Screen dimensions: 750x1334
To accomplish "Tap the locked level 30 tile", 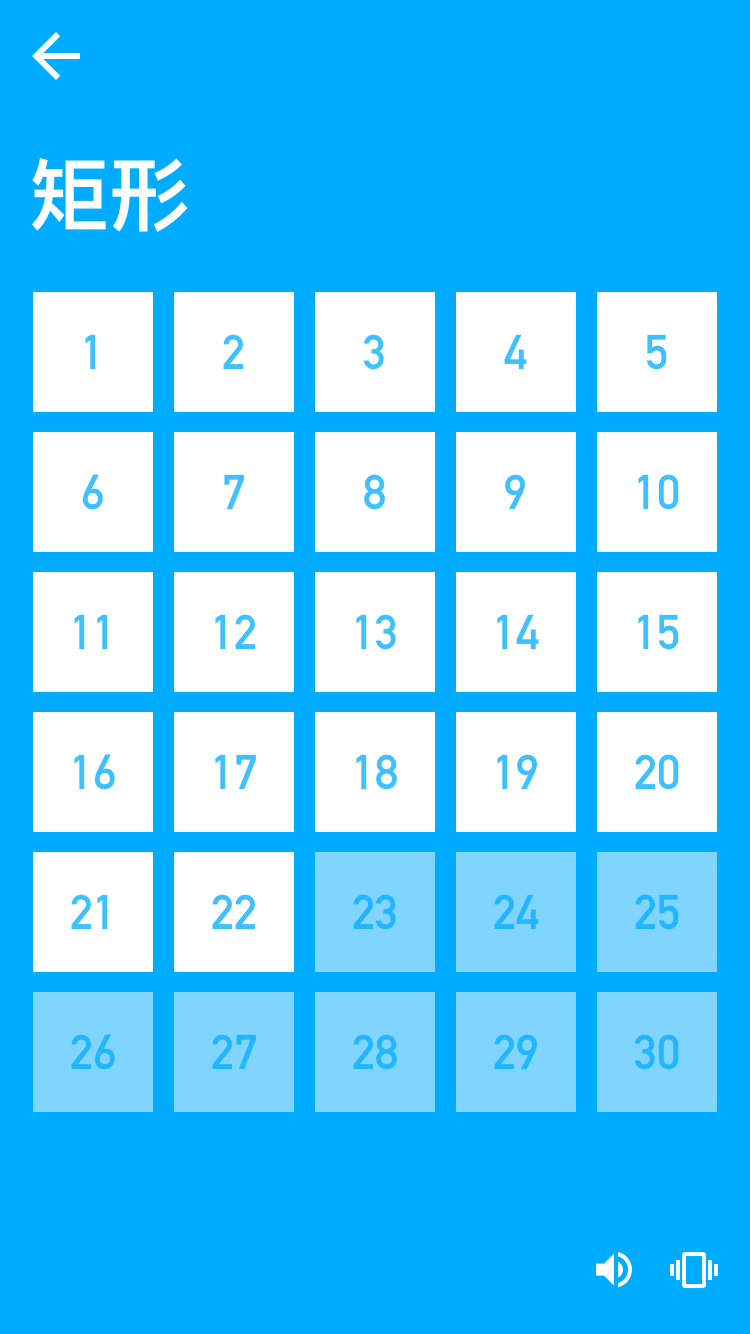I will coord(657,1052).
